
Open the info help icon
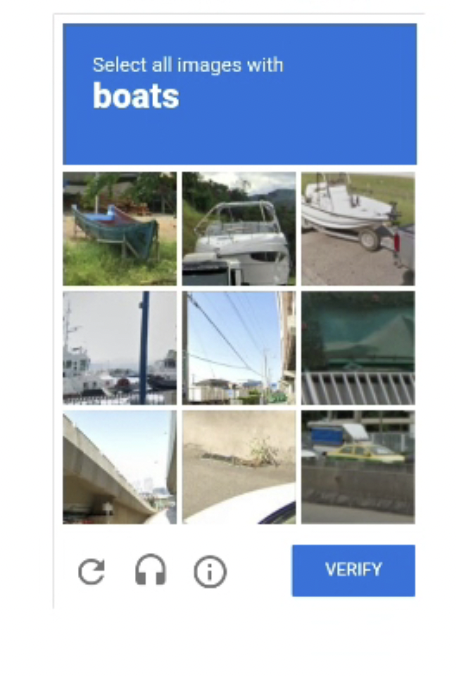210,572
